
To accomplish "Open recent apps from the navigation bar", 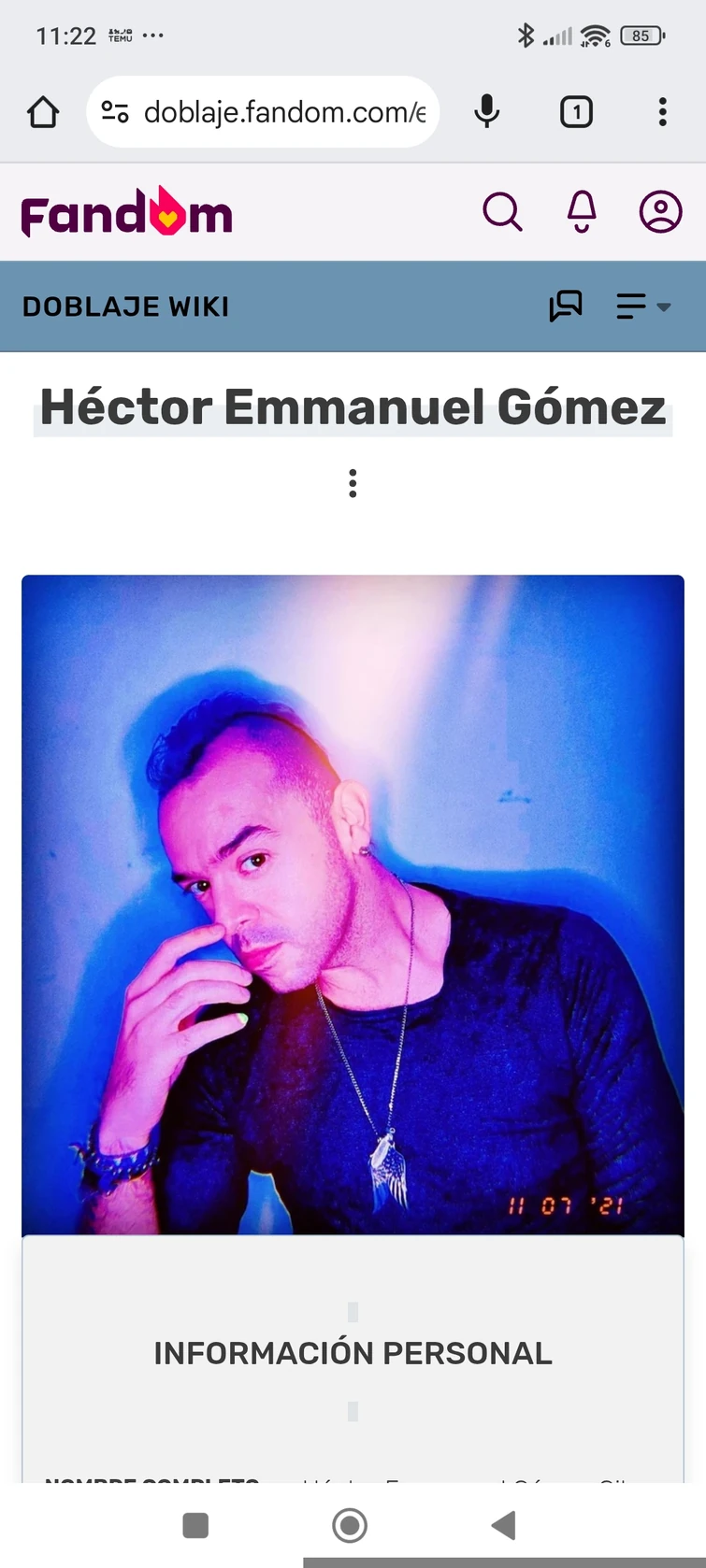I will pyautogui.click(x=195, y=1526).
